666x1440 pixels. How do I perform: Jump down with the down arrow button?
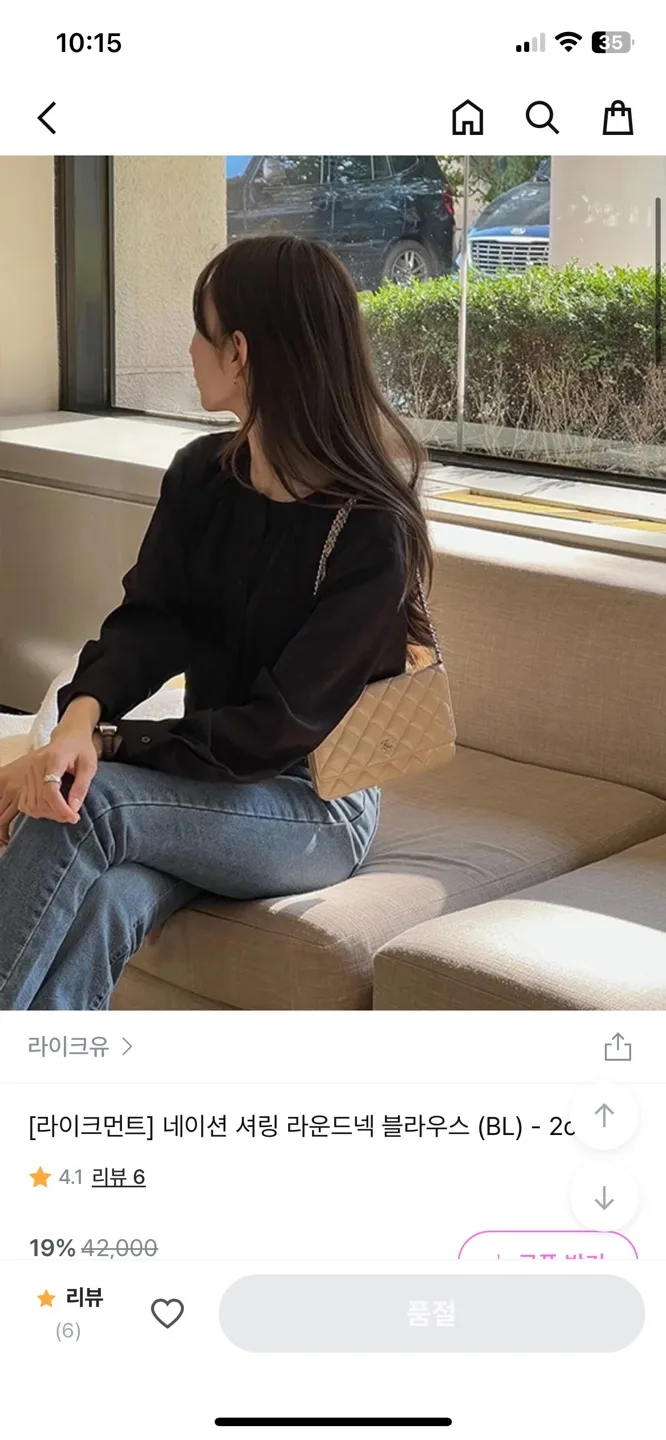[604, 1198]
